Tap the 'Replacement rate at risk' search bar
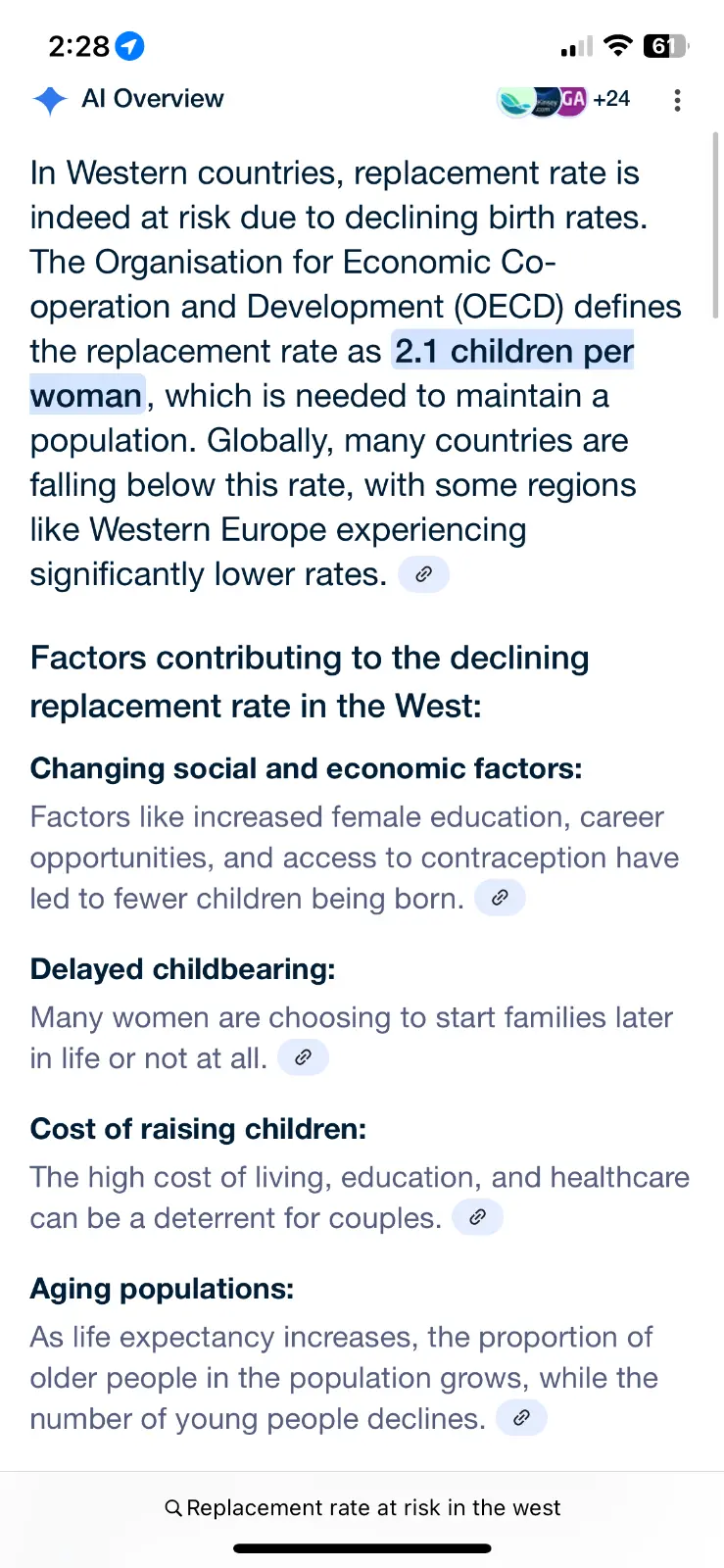 [362, 1507]
